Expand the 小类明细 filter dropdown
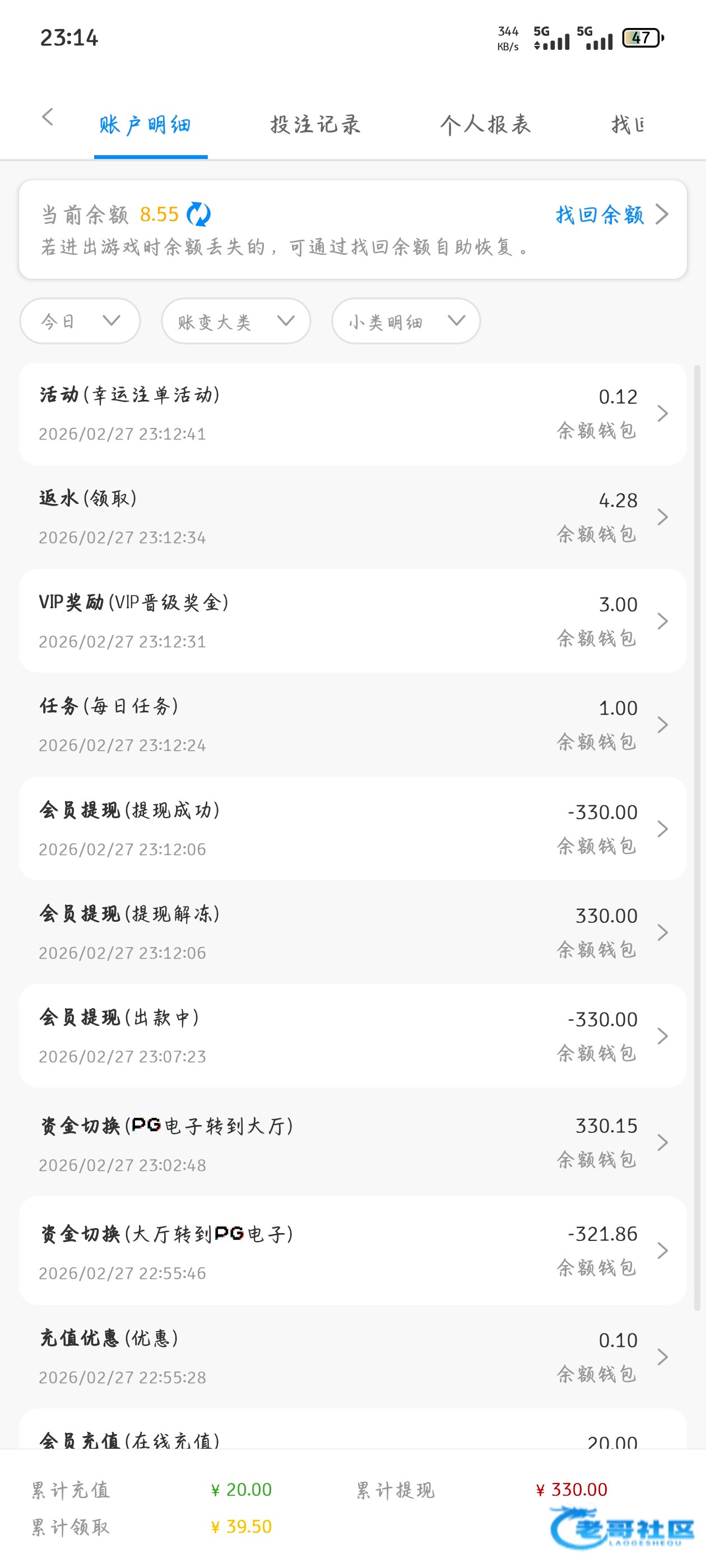This screenshot has width=706, height=1568. [406, 321]
